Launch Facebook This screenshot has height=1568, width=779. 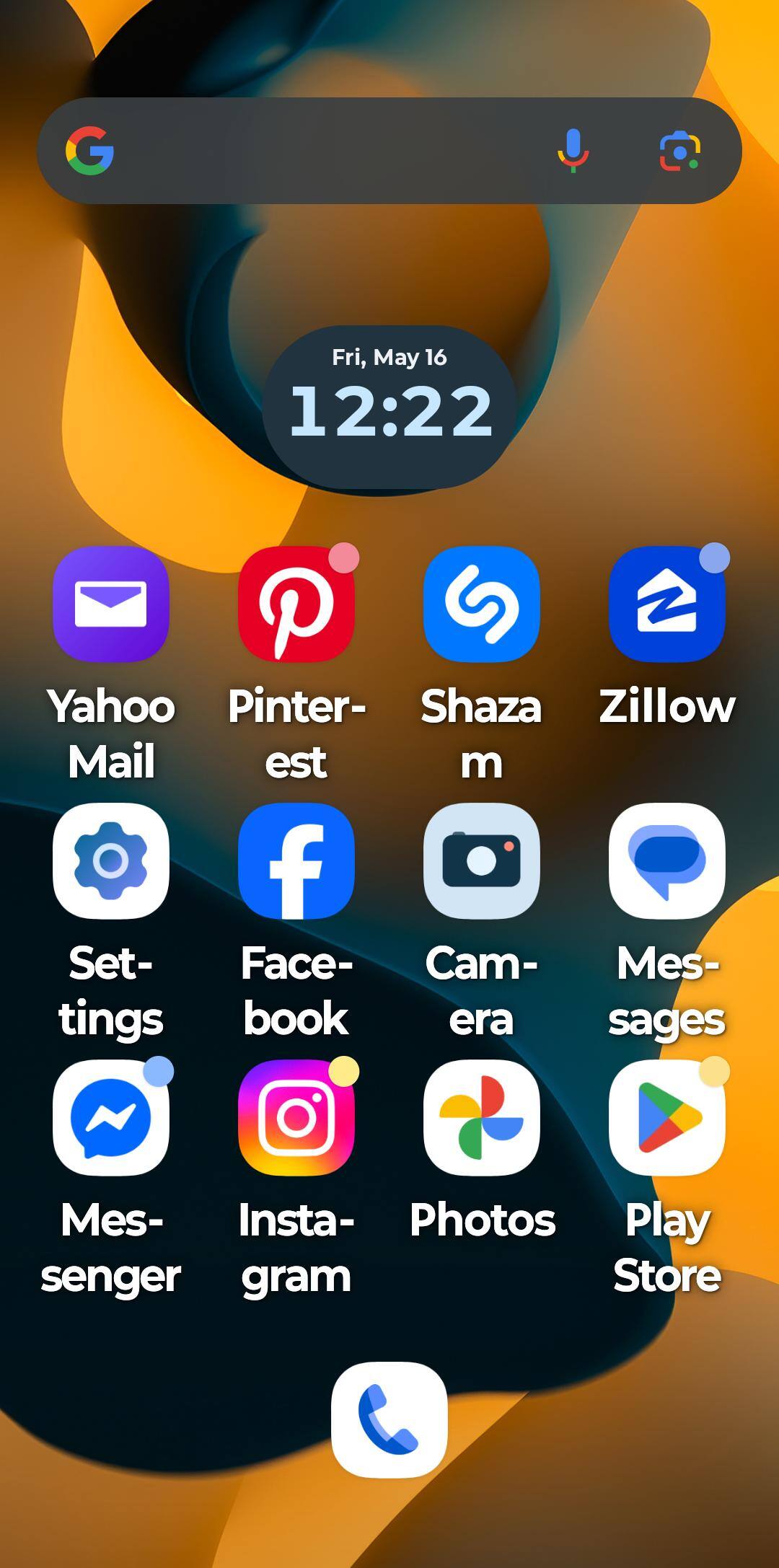[296, 861]
